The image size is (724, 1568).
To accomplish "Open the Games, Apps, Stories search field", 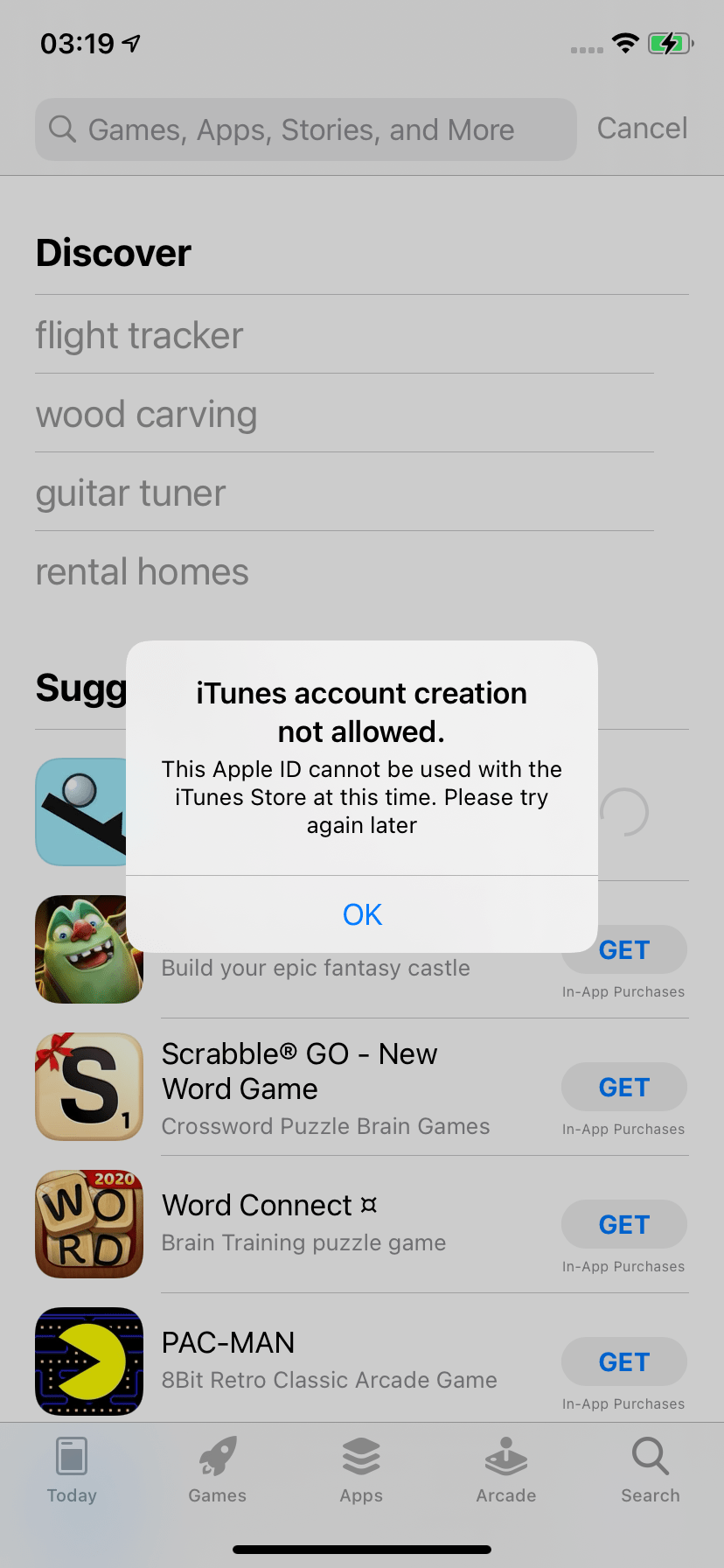I will [x=306, y=129].
